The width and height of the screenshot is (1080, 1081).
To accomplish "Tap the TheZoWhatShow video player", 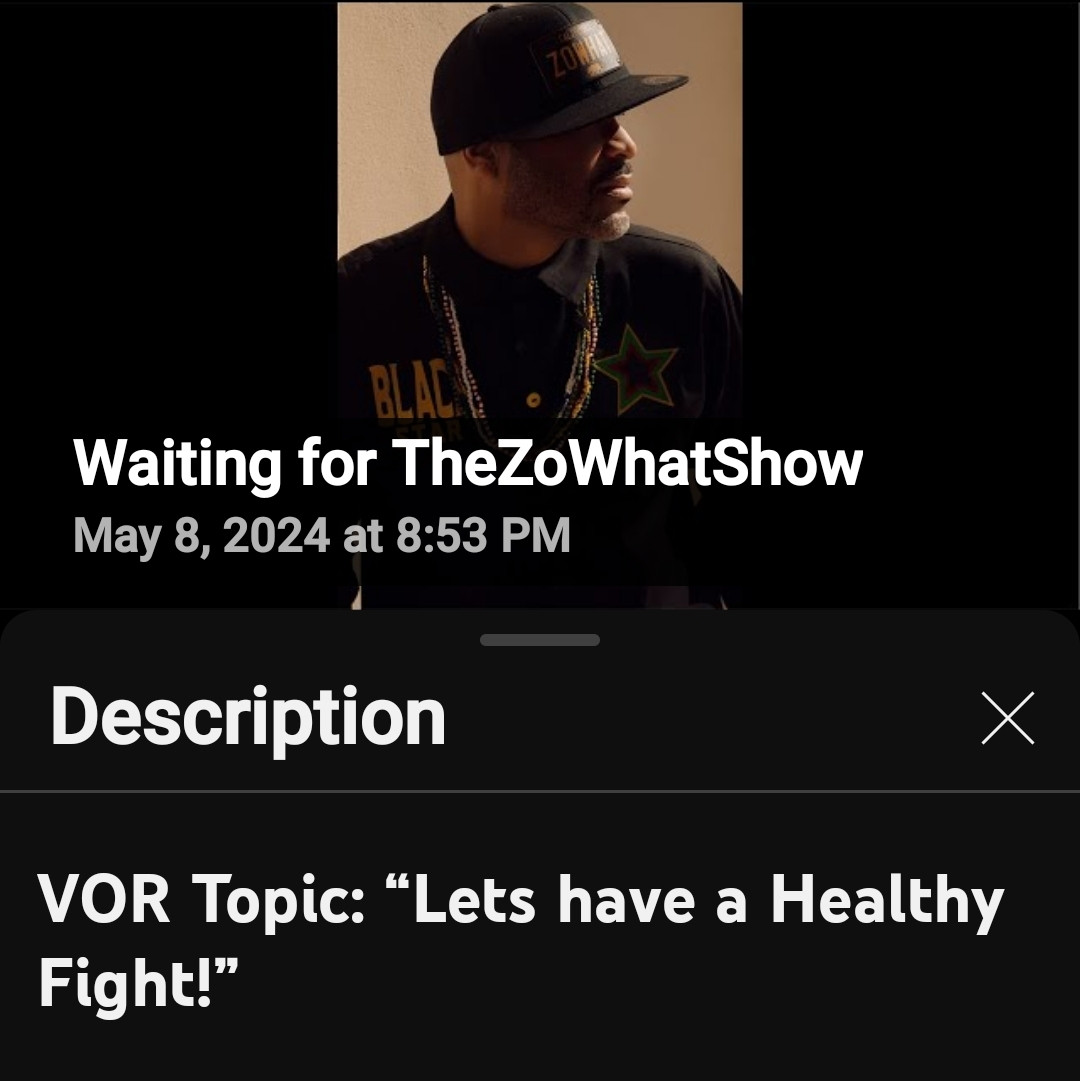I will point(540,250).
